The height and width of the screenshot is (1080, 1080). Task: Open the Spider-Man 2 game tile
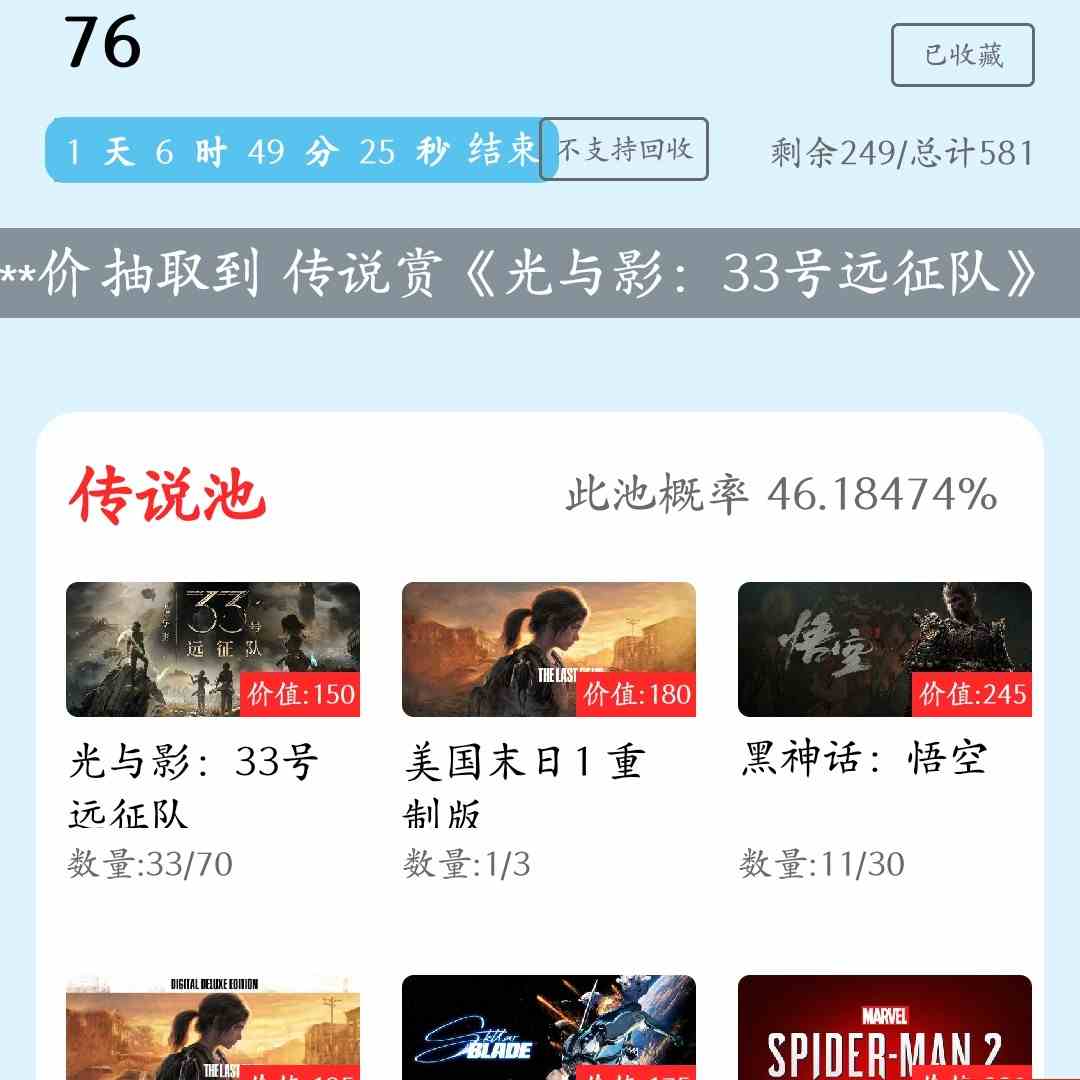tap(884, 1030)
